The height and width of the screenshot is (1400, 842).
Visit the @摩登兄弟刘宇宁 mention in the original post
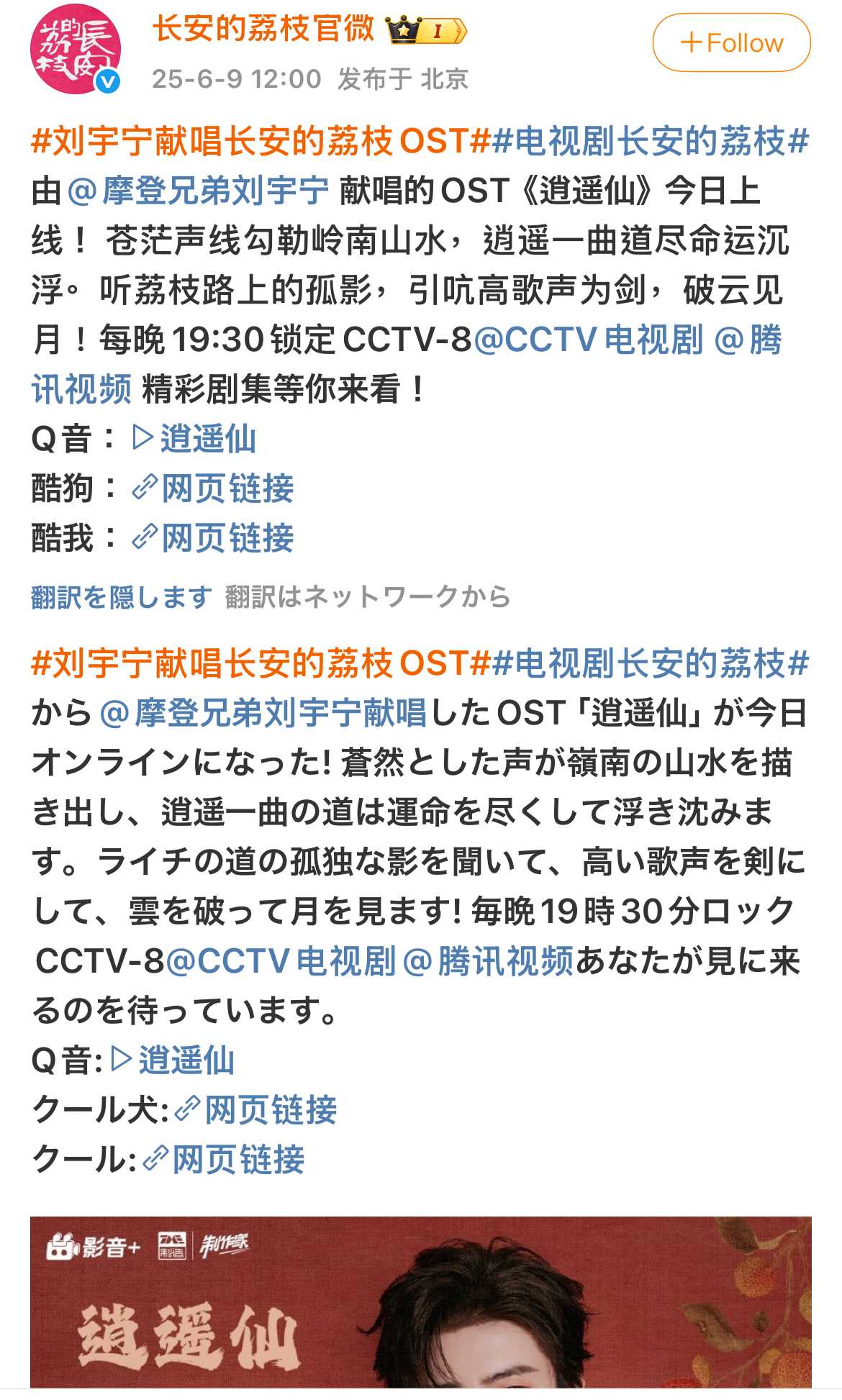click(x=198, y=191)
